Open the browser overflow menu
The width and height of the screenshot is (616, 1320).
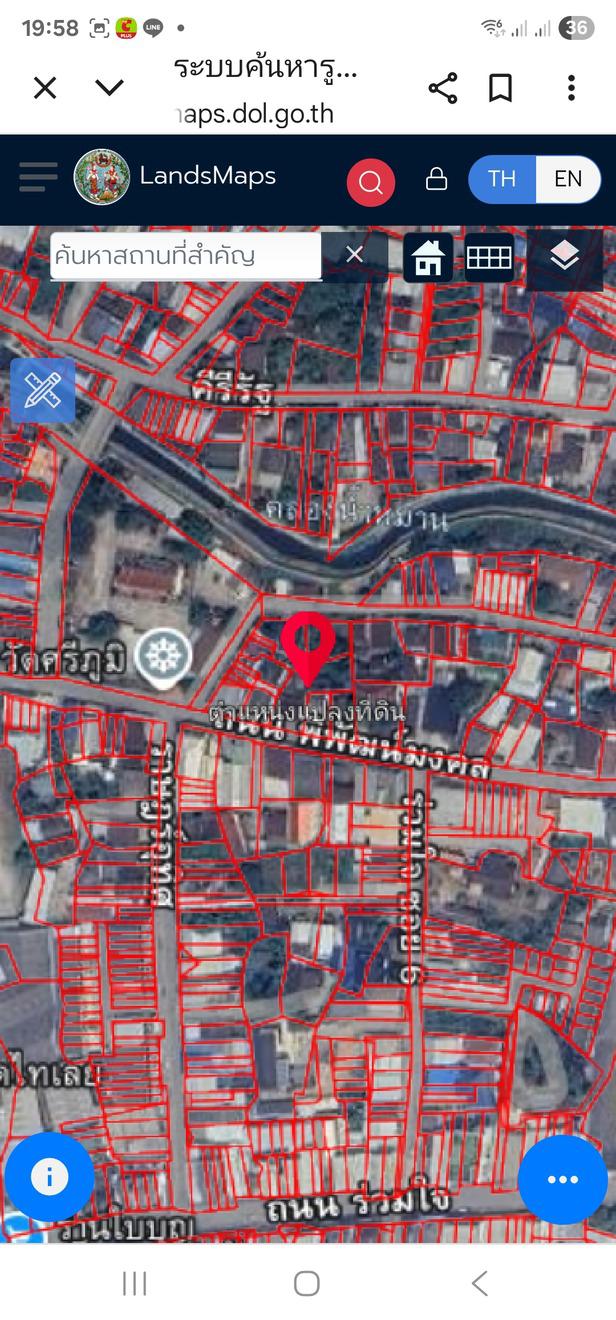571,88
